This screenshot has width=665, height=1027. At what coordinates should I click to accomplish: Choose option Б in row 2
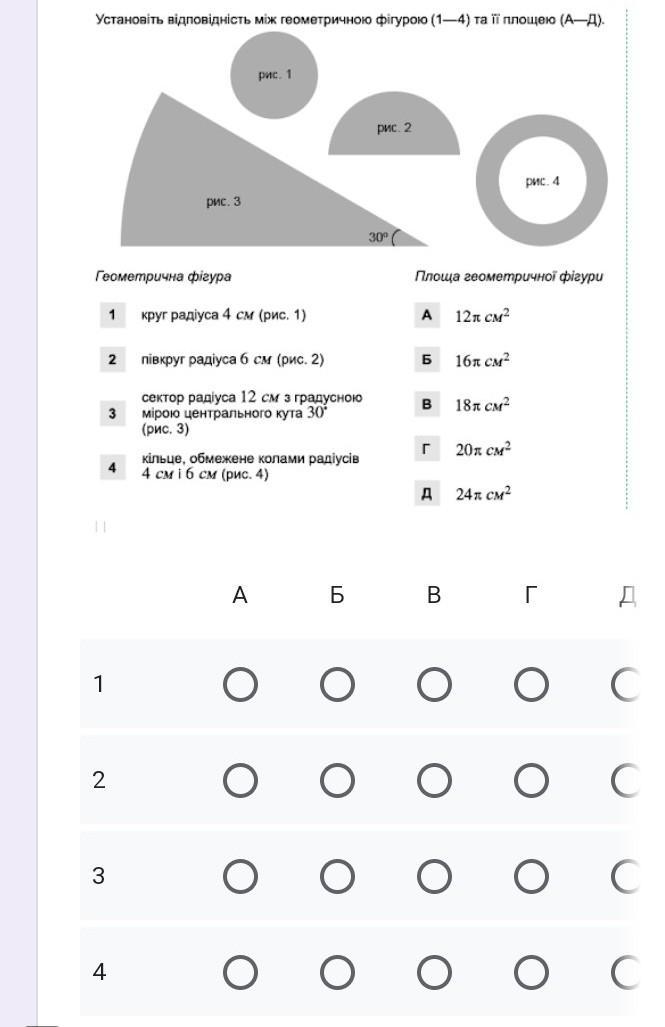tap(337, 780)
